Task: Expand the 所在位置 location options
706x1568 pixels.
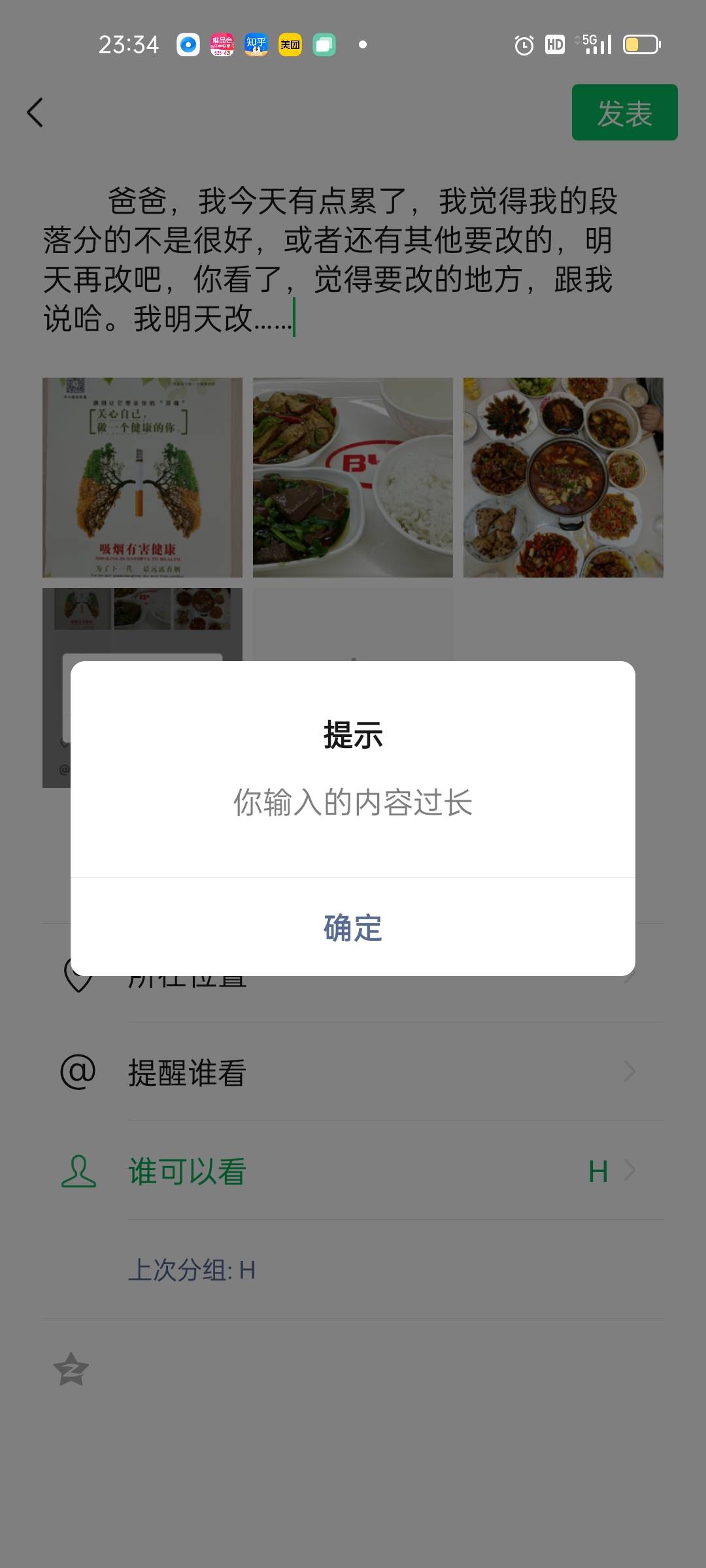Action: point(628,977)
